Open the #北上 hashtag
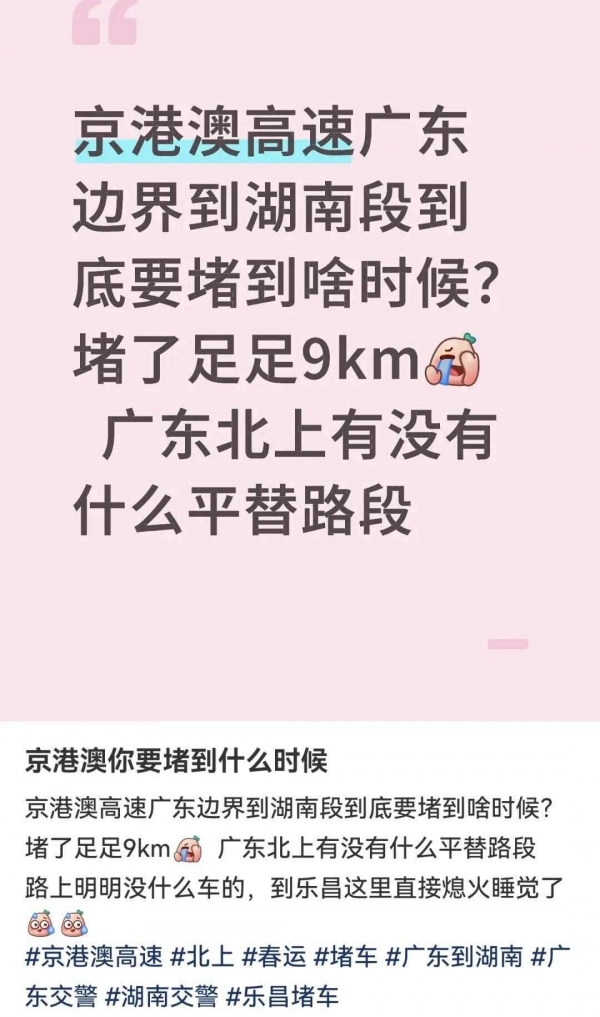 [202, 957]
